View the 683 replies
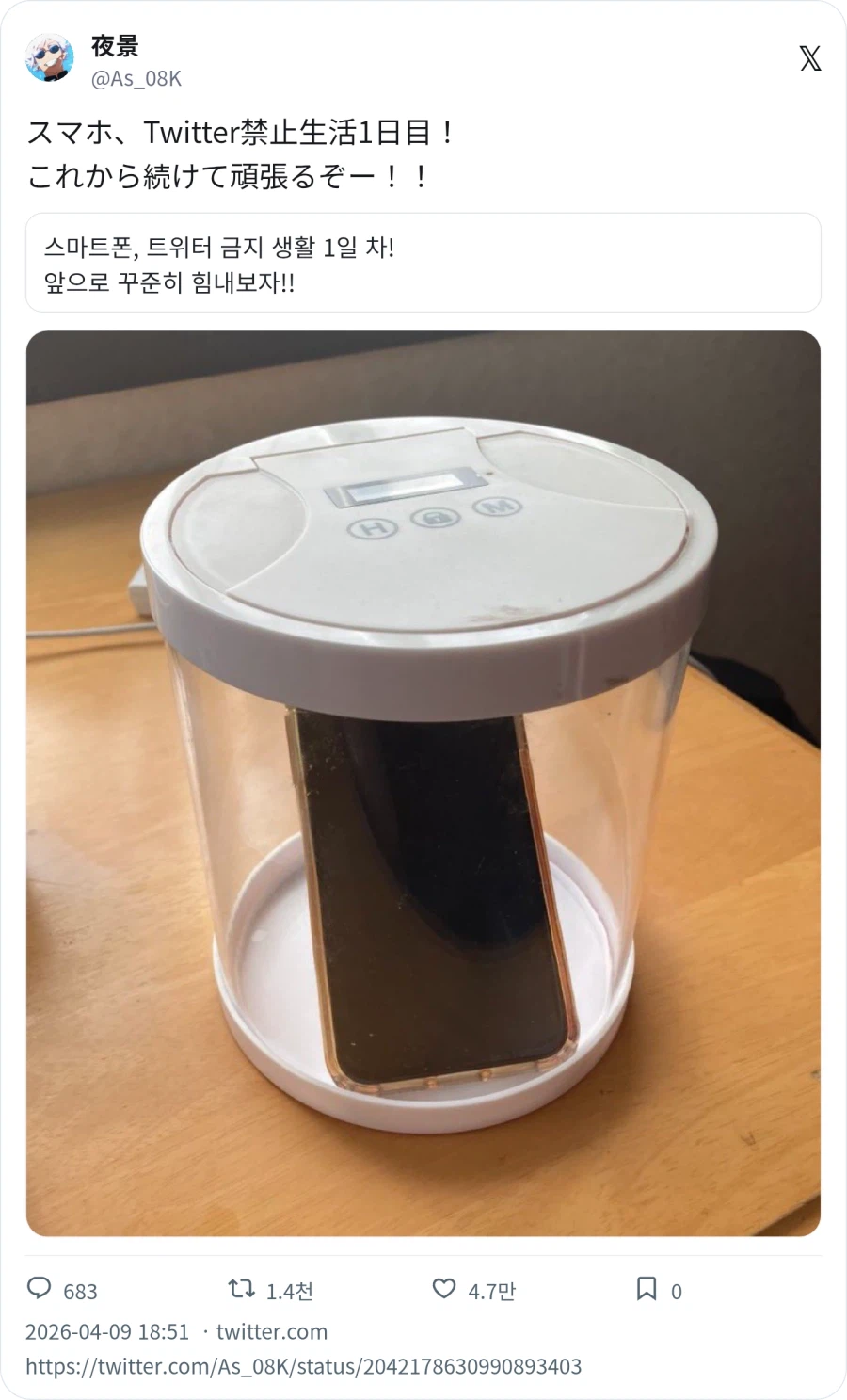The width and height of the screenshot is (847, 1400). [79, 1291]
